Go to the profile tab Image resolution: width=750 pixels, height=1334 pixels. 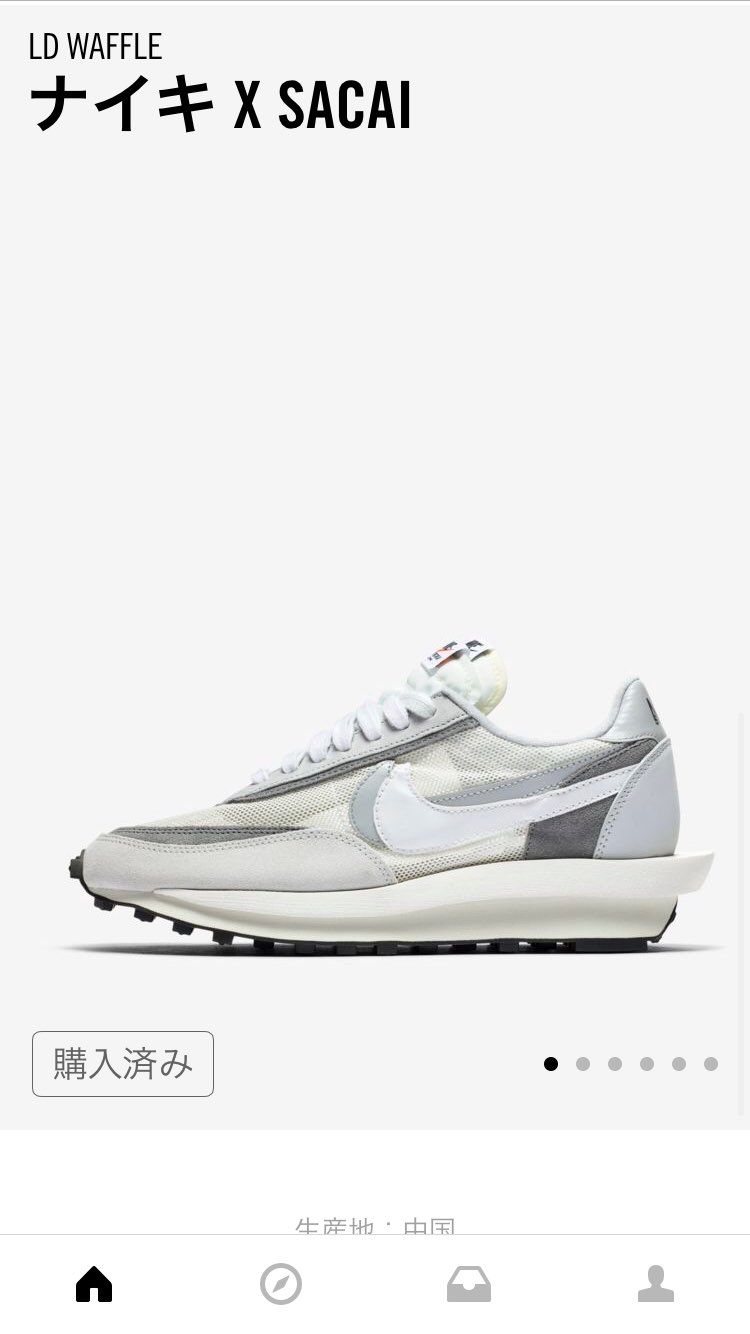pos(656,1283)
